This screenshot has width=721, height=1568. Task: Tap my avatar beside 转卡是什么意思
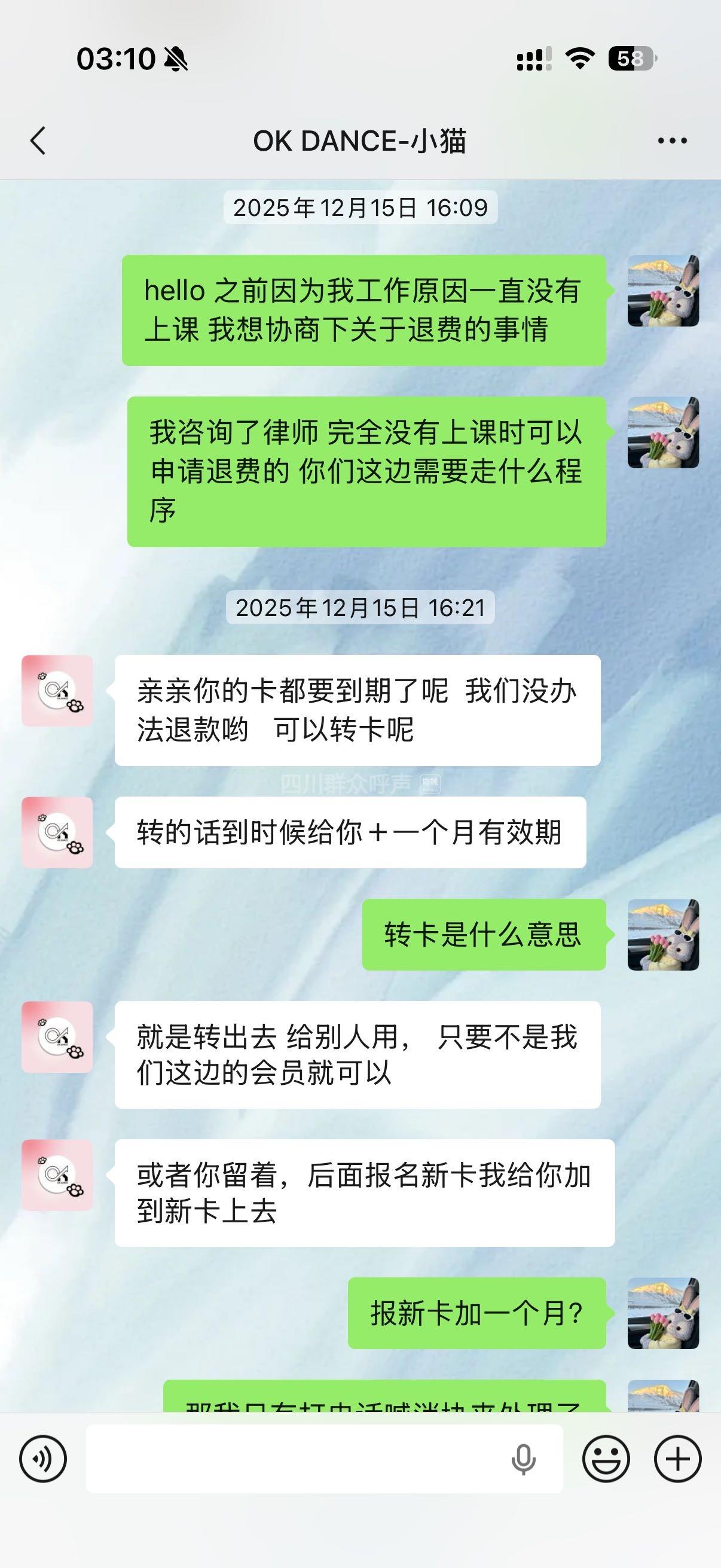click(663, 934)
